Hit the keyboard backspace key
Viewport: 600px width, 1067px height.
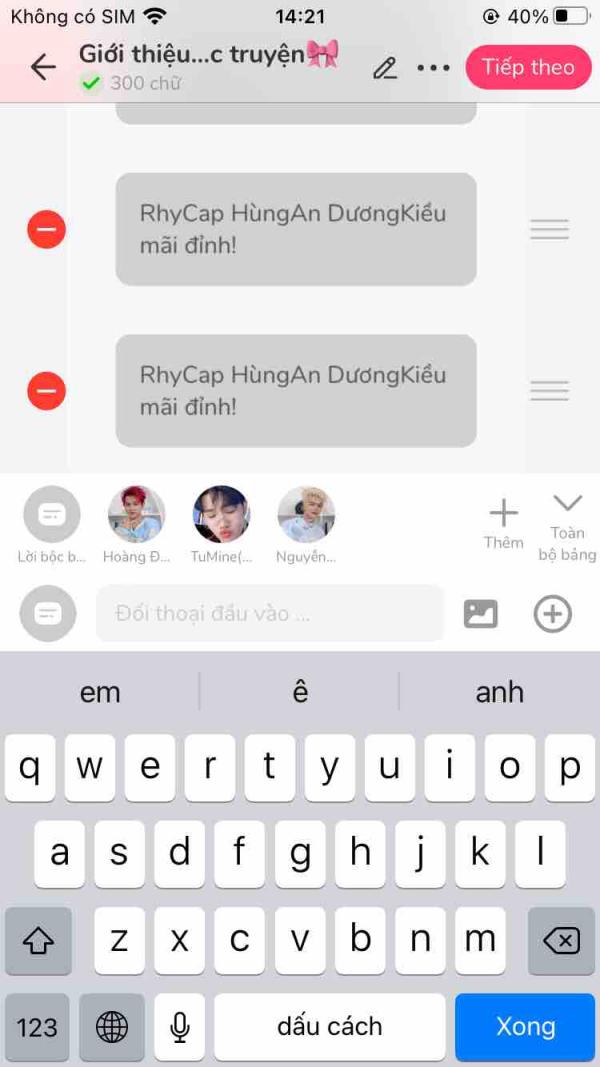[561, 941]
